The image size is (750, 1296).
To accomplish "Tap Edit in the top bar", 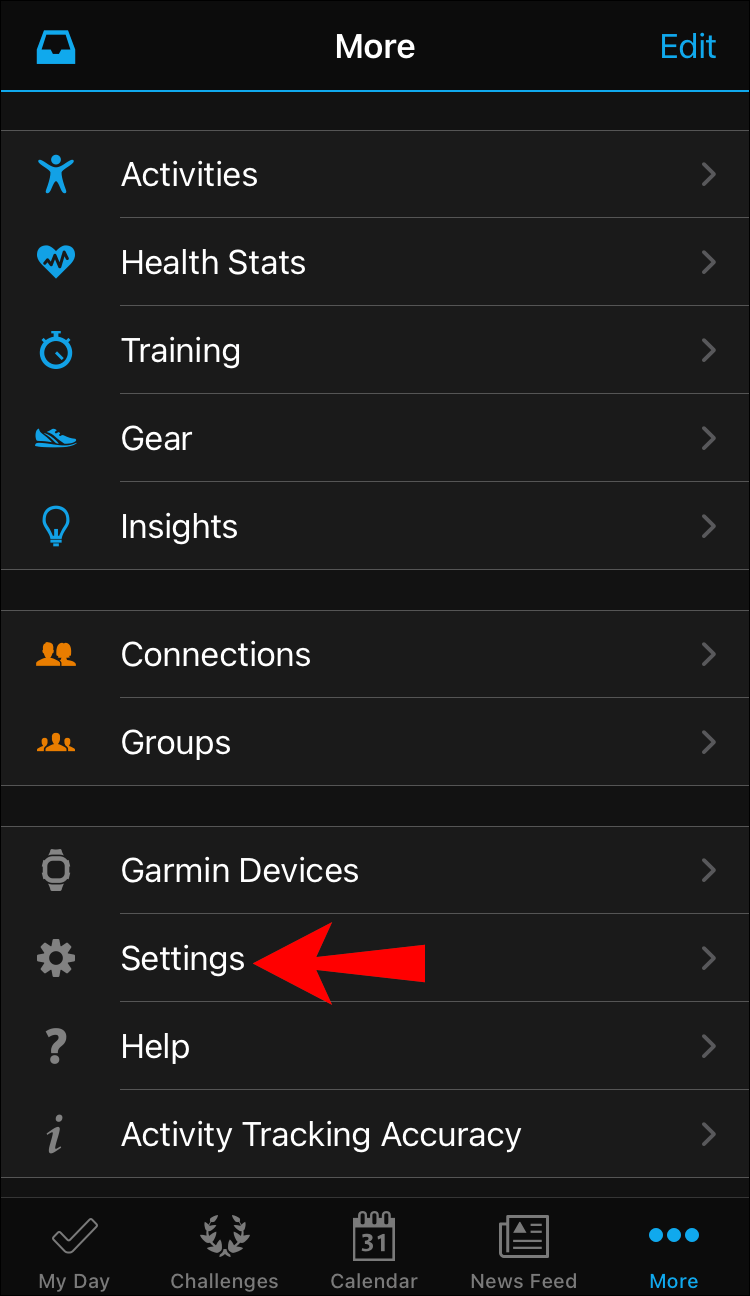I will point(688,47).
